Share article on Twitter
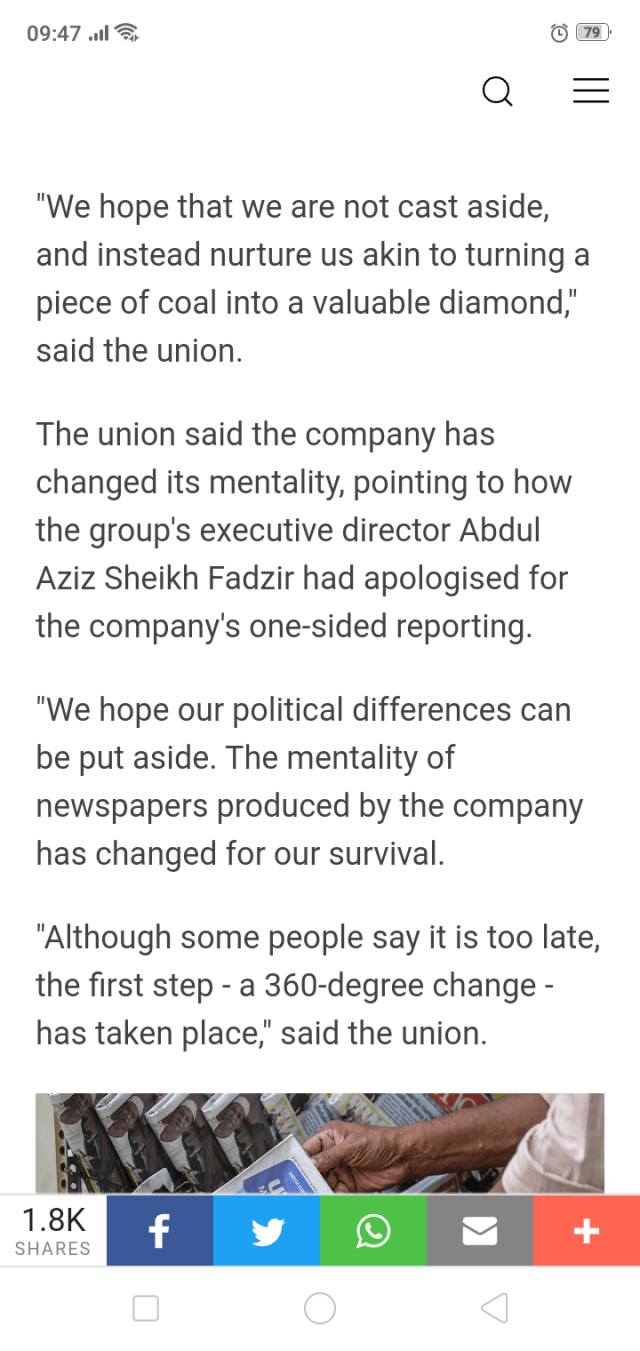The image size is (640, 1351). pos(267,1231)
